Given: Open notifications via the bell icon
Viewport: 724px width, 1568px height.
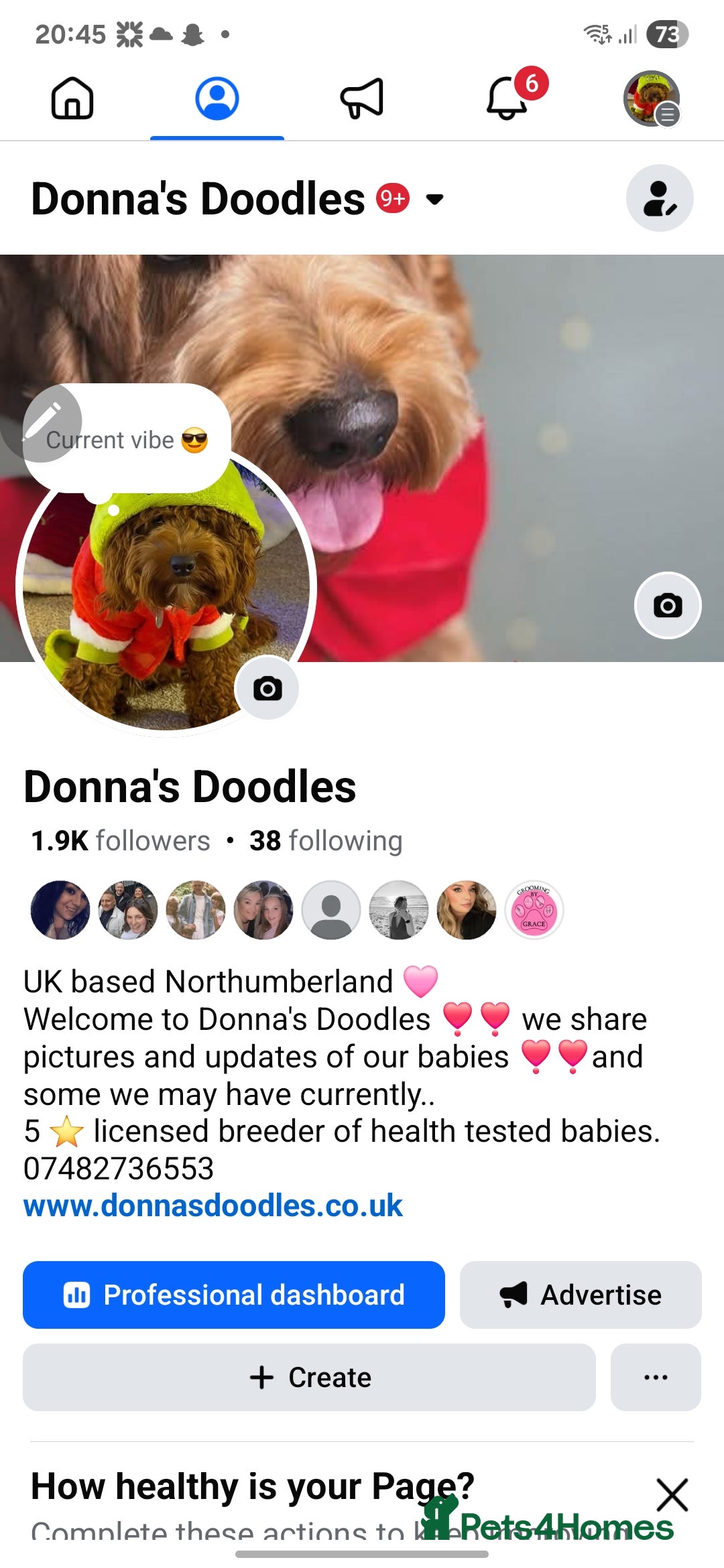Looking at the screenshot, I should pos(506,99).
